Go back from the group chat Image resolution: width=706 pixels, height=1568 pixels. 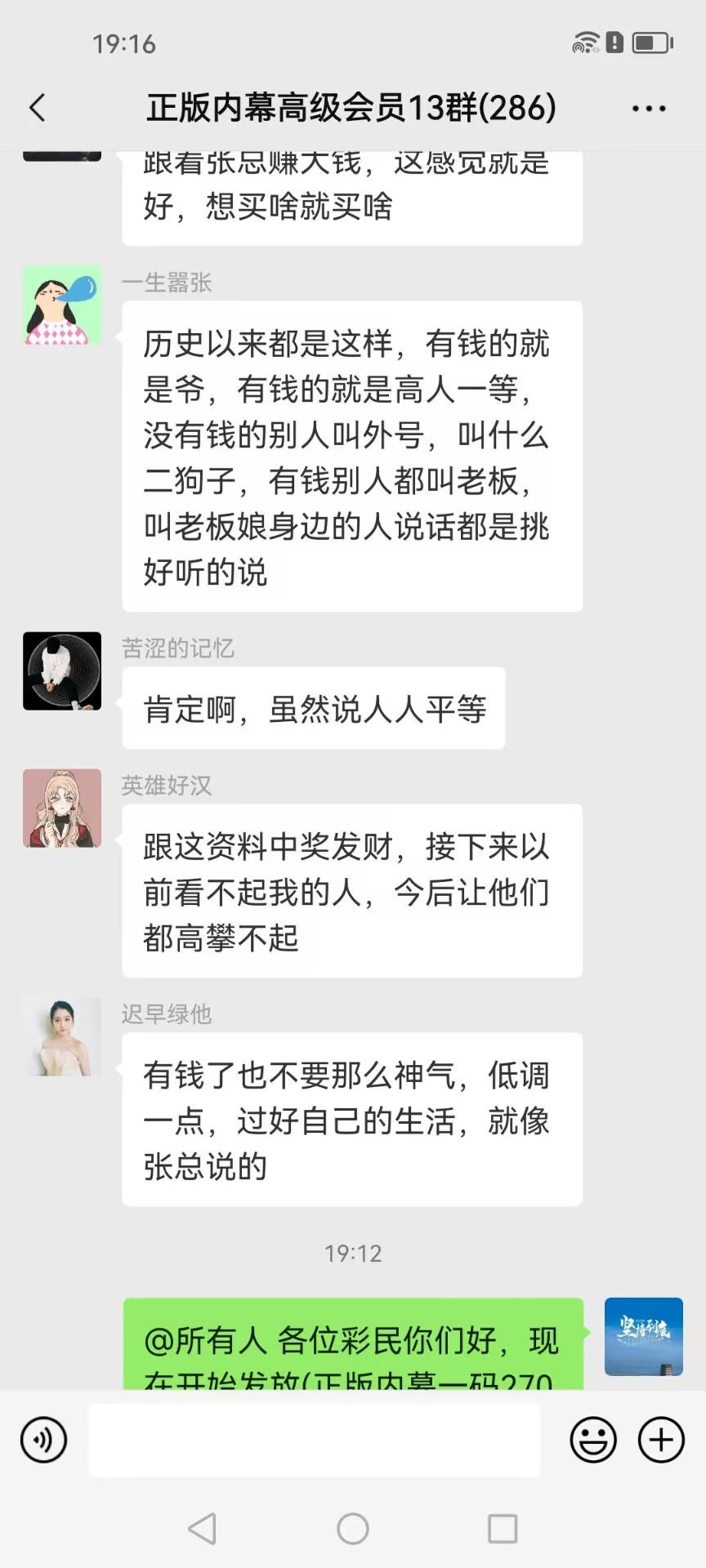(x=38, y=108)
